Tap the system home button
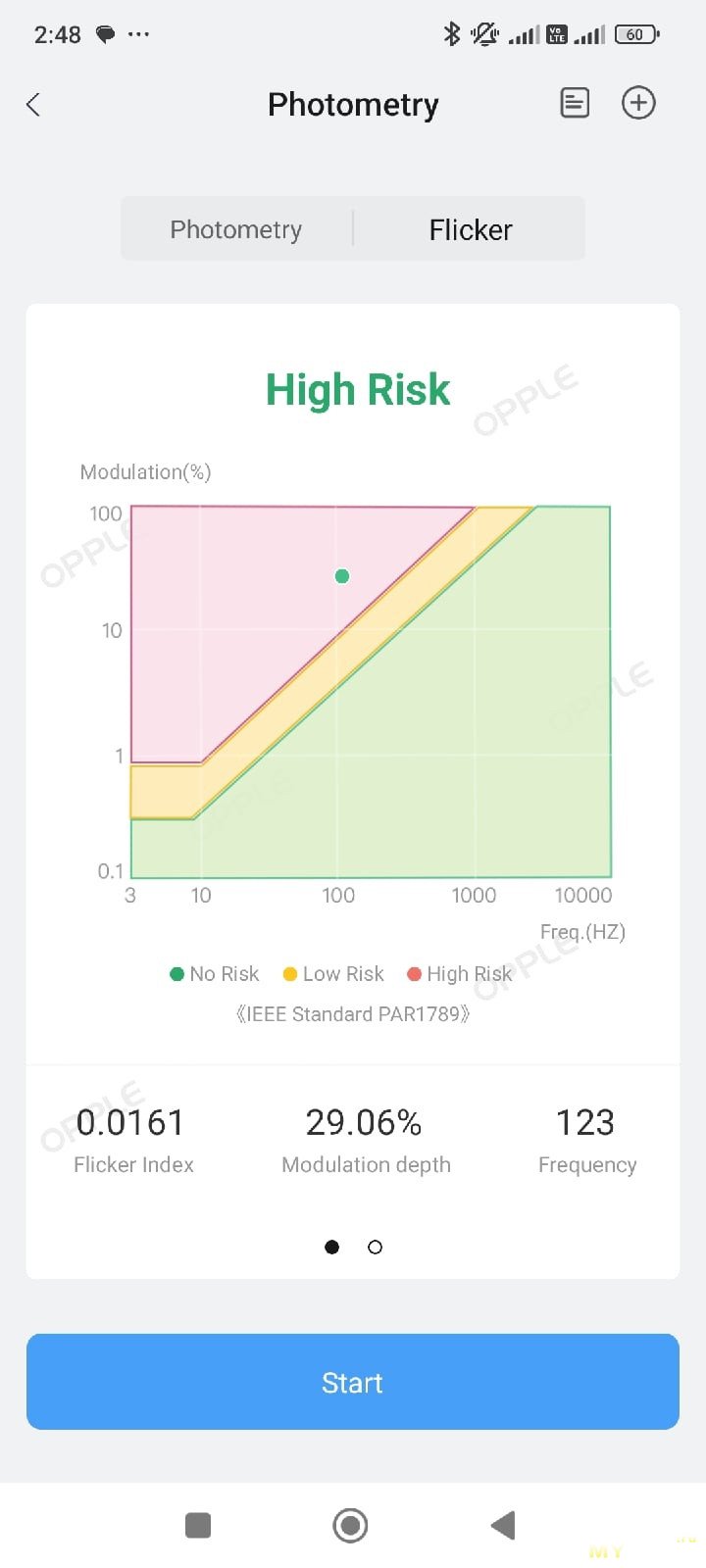Image resolution: width=706 pixels, height=1568 pixels. tap(350, 1525)
